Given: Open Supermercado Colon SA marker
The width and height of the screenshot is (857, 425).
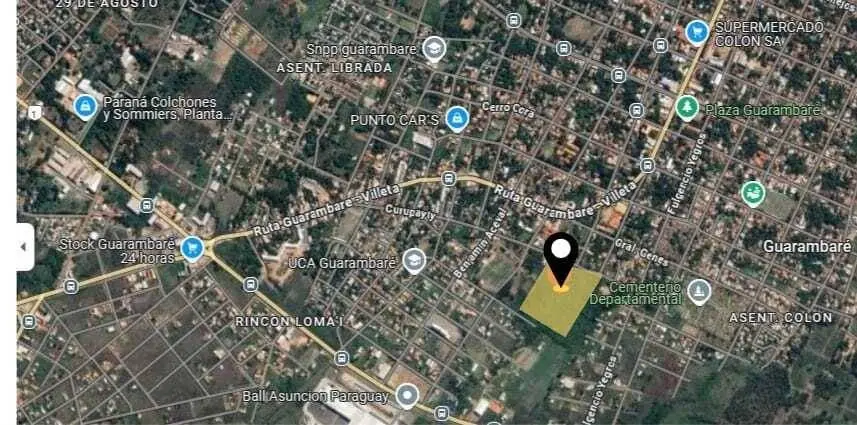Looking at the screenshot, I should pos(697,33).
